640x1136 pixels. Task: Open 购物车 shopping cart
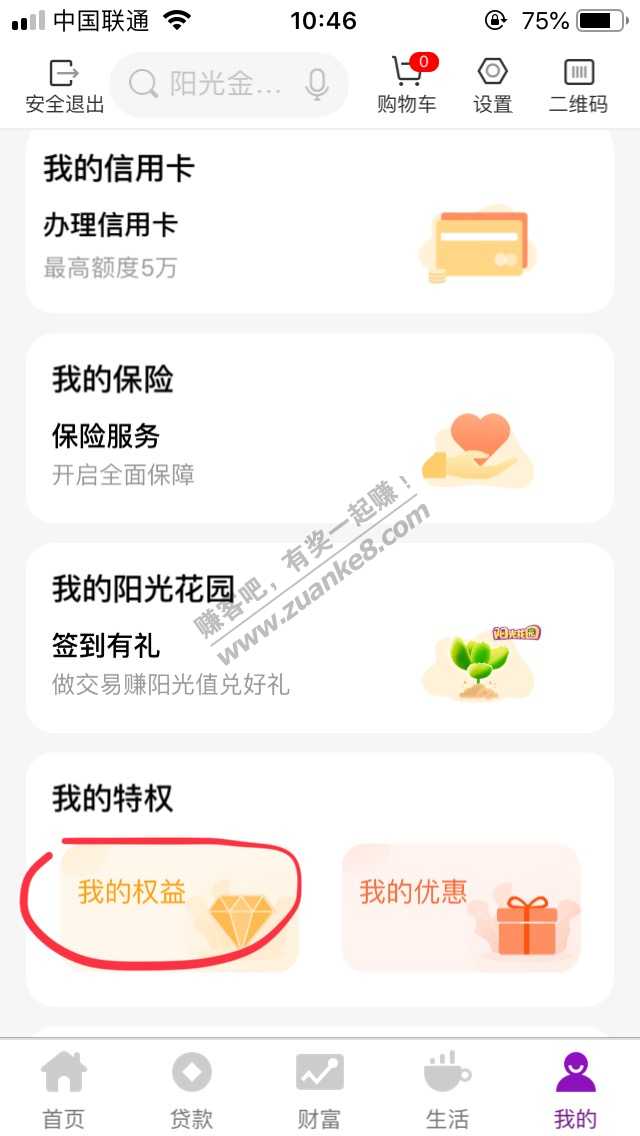(x=406, y=85)
